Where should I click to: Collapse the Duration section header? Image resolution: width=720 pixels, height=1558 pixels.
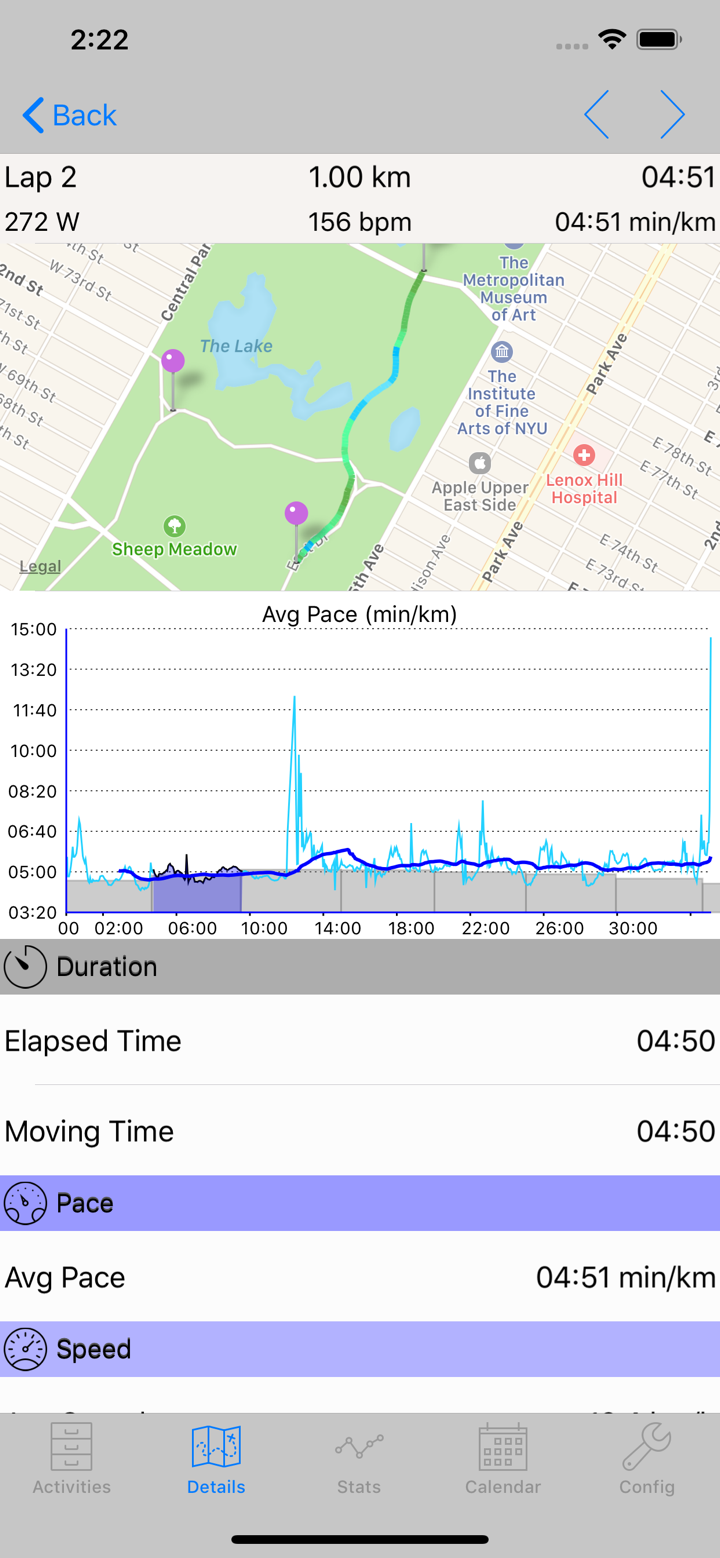(x=360, y=966)
